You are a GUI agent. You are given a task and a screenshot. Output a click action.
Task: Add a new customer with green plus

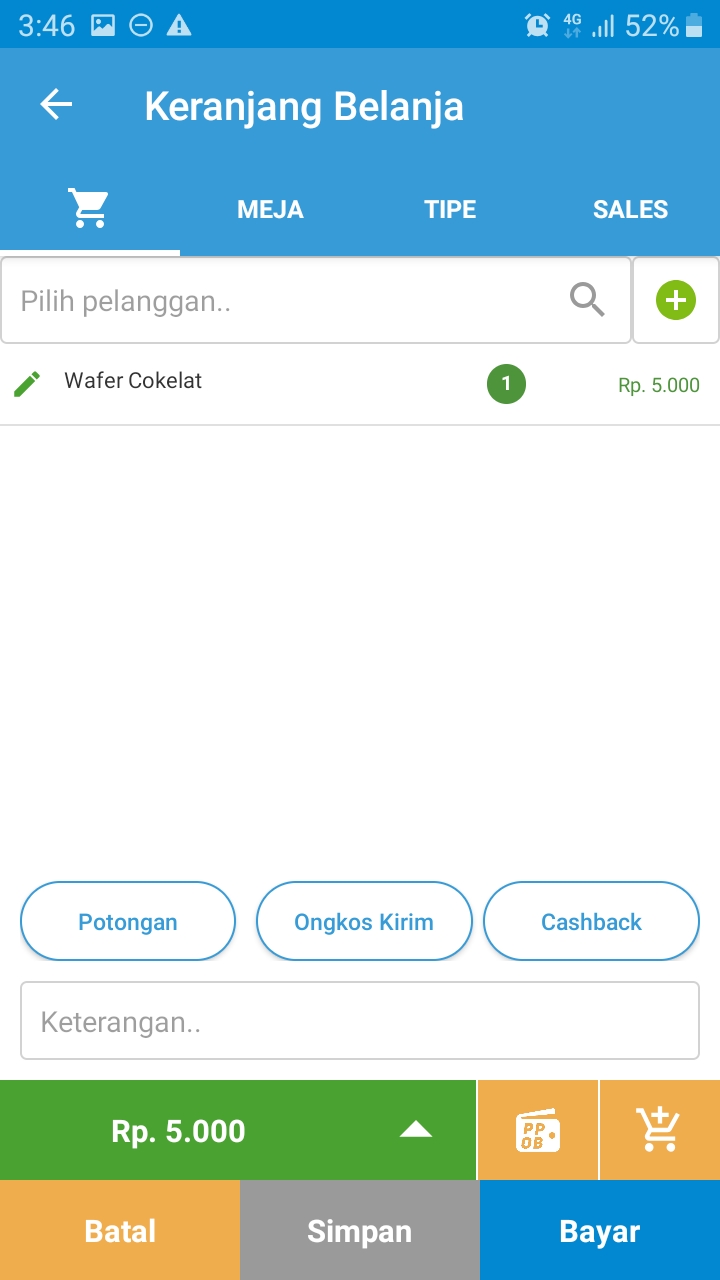point(676,300)
